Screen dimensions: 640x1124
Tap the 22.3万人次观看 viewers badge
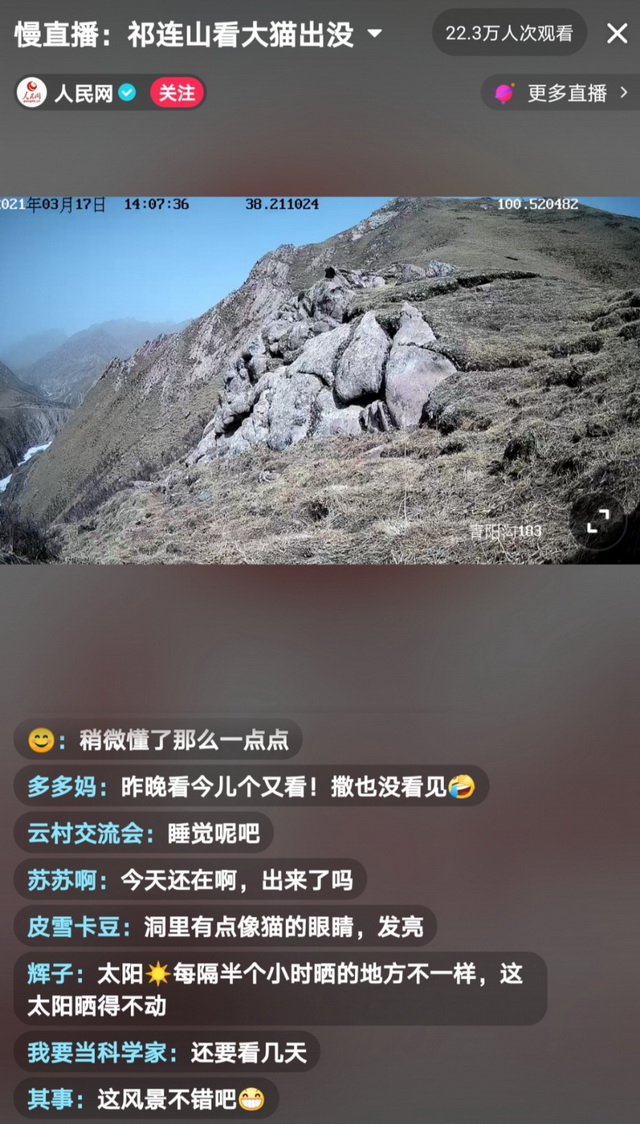509,33
